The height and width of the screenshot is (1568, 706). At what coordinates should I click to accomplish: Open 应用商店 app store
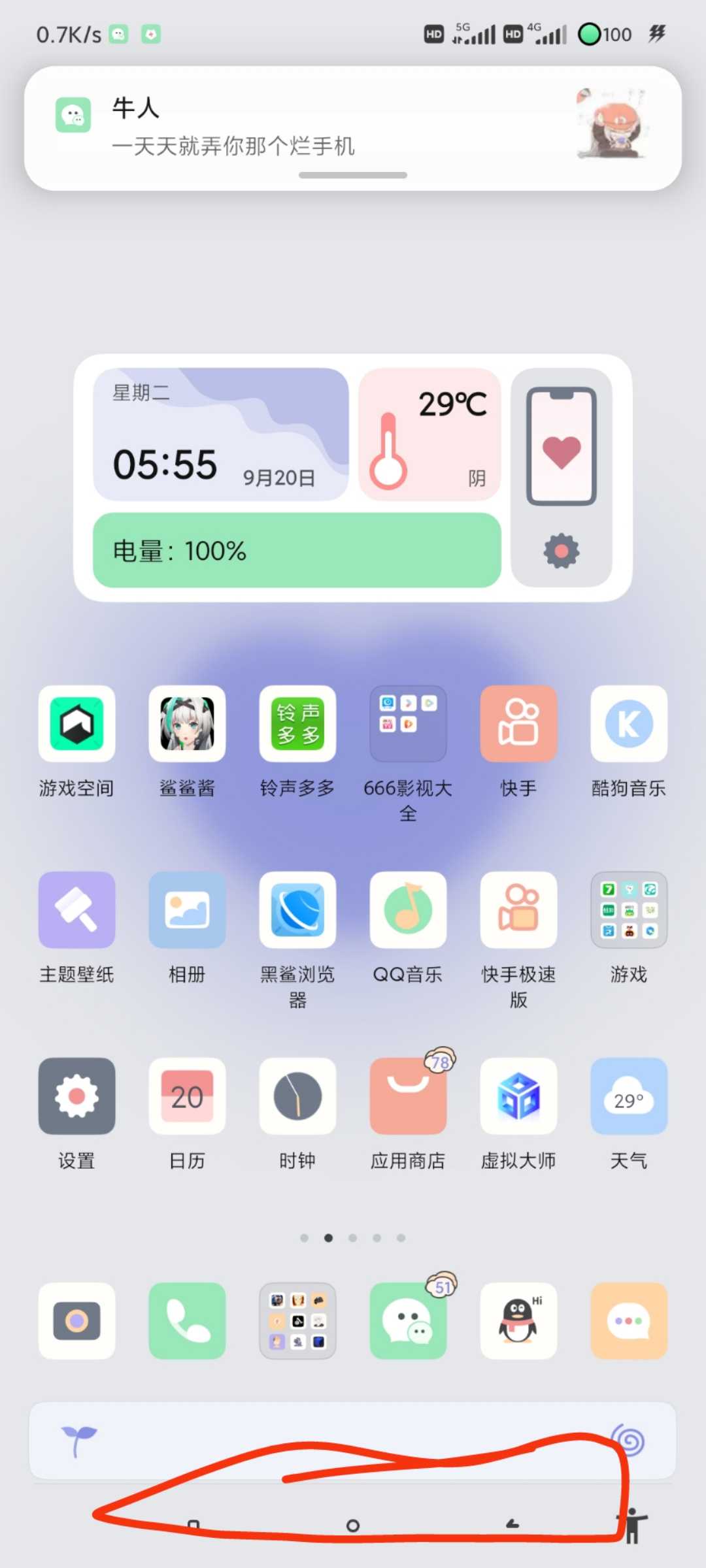click(x=408, y=1096)
